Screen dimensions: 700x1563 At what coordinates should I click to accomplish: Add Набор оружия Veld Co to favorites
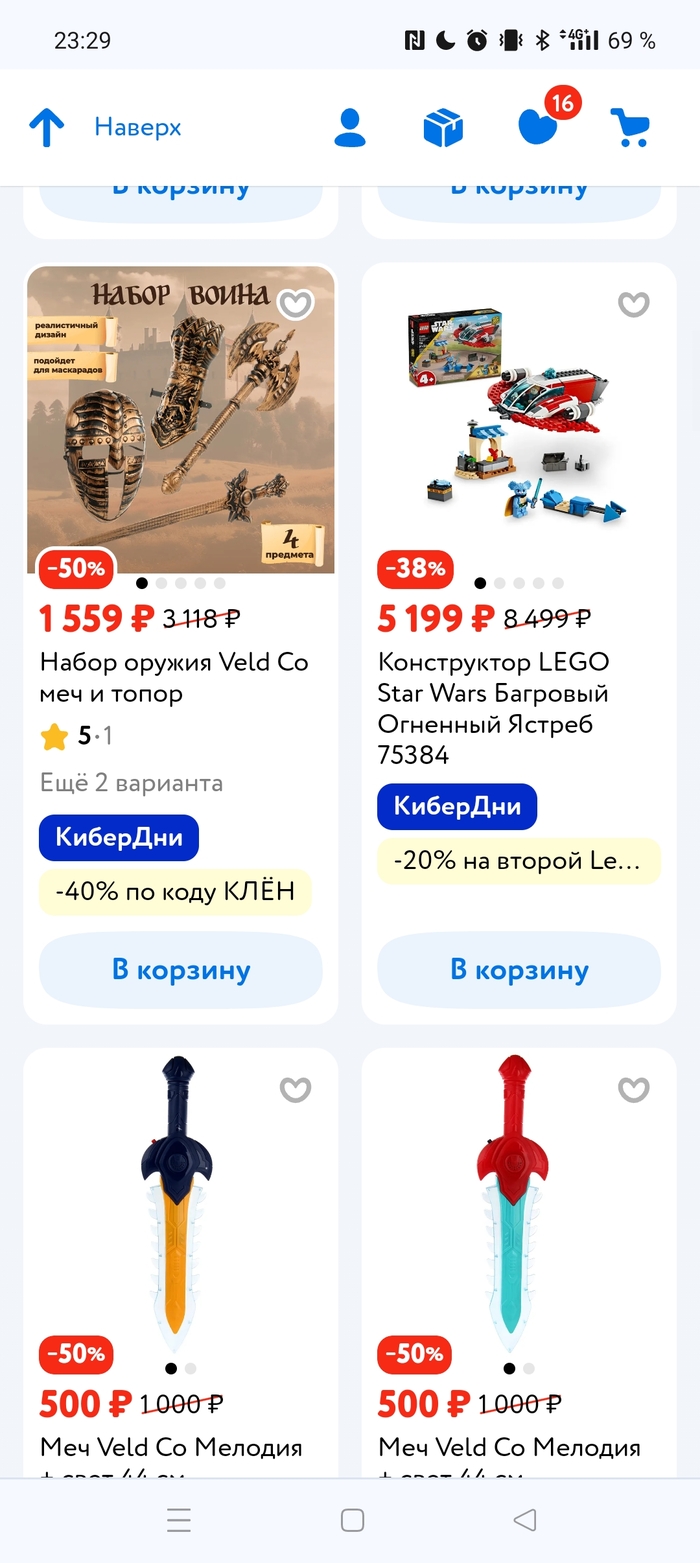pyautogui.click(x=295, y=304)
